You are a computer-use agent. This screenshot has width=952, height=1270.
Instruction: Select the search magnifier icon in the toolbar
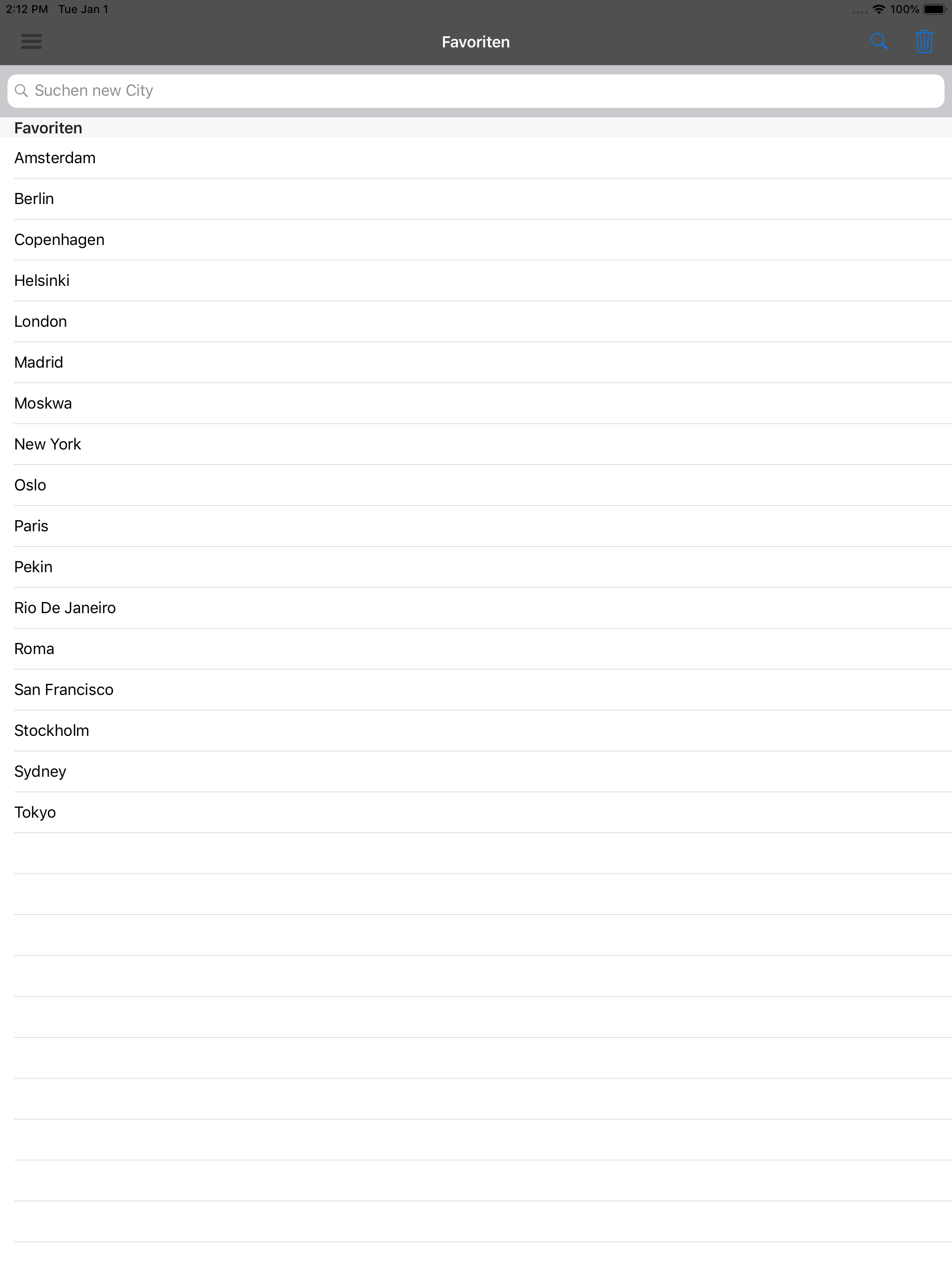pyautogui.click(x=880, y=41)
